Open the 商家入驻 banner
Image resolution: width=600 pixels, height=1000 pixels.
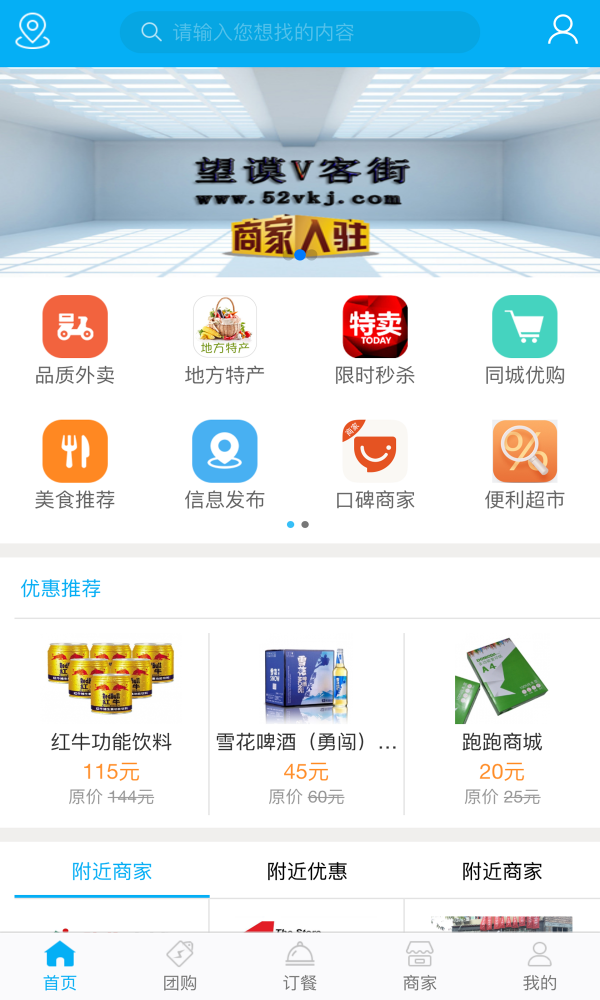300,172
